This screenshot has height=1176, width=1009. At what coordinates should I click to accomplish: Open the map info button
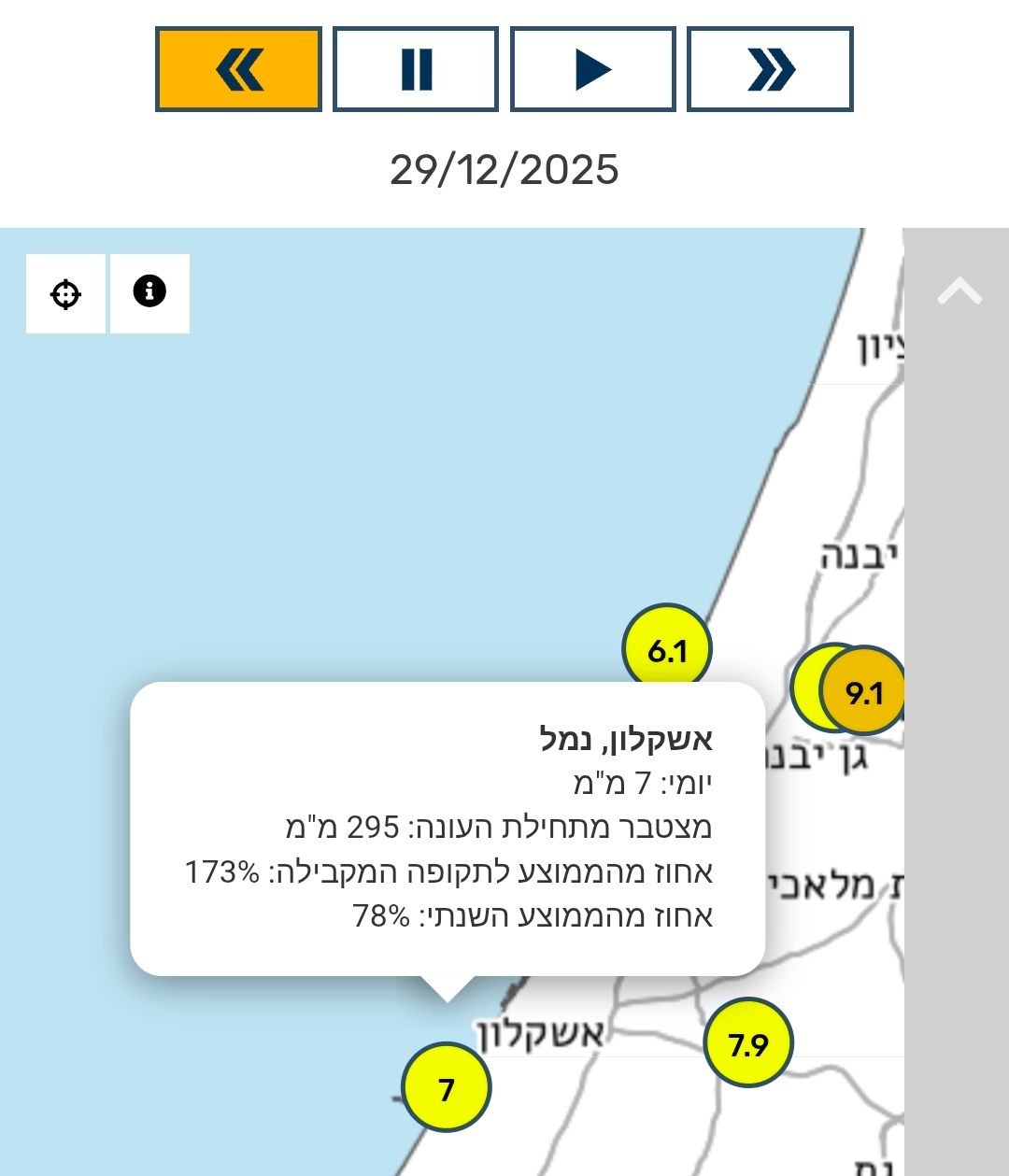[x=149, y=292]
